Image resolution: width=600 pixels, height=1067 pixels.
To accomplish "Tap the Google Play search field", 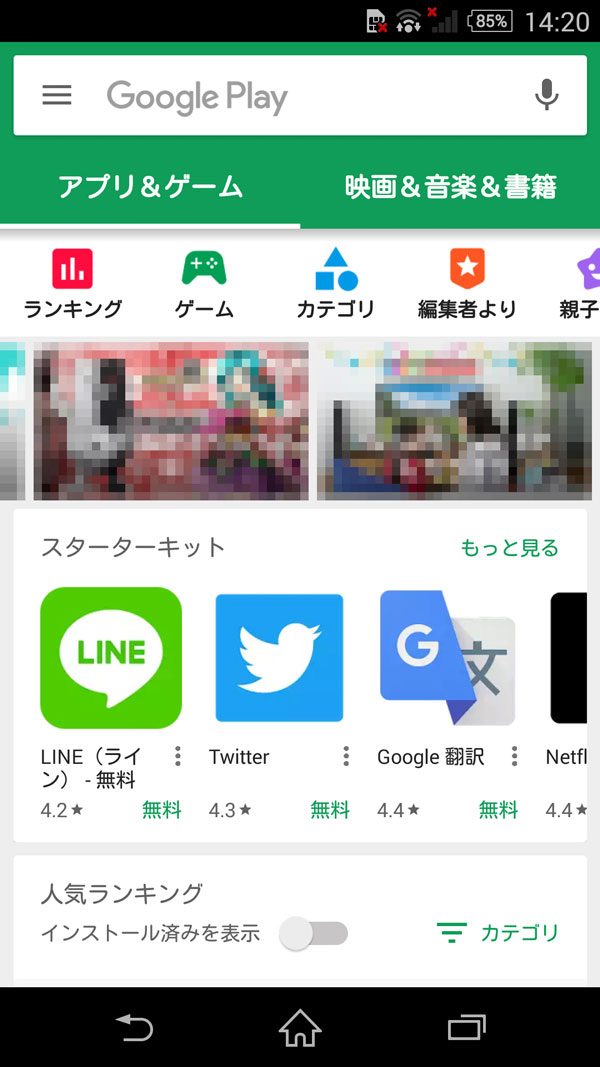I will point(300,96).
